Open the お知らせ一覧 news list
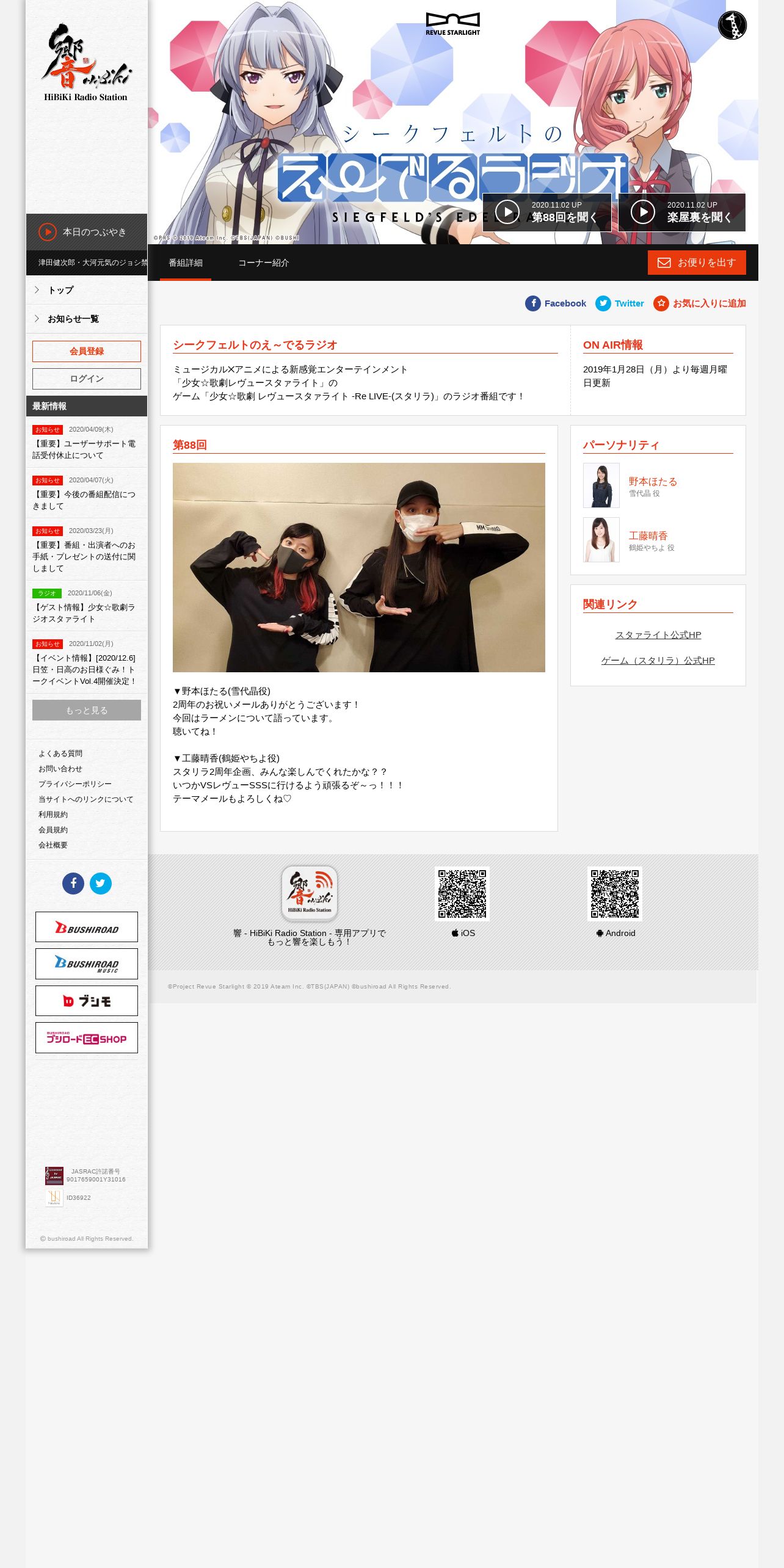The width and height of the screenshot is (784, 1568). click(x=73, y=319)
